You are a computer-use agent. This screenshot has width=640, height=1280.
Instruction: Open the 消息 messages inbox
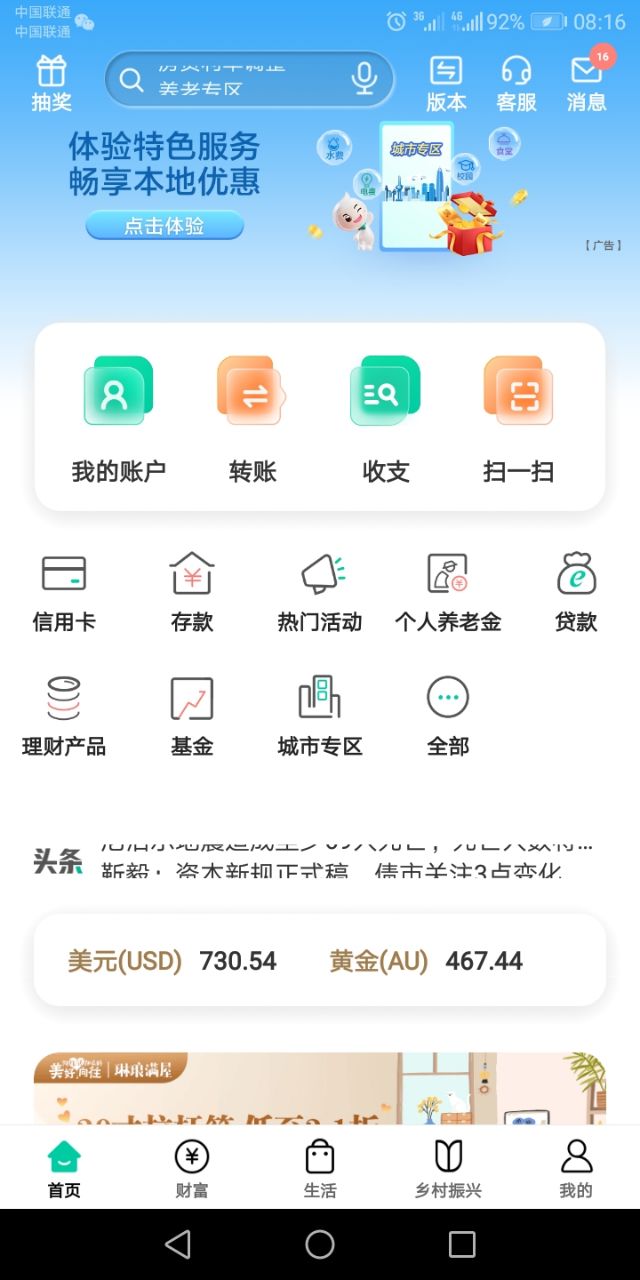click(586, 83)
